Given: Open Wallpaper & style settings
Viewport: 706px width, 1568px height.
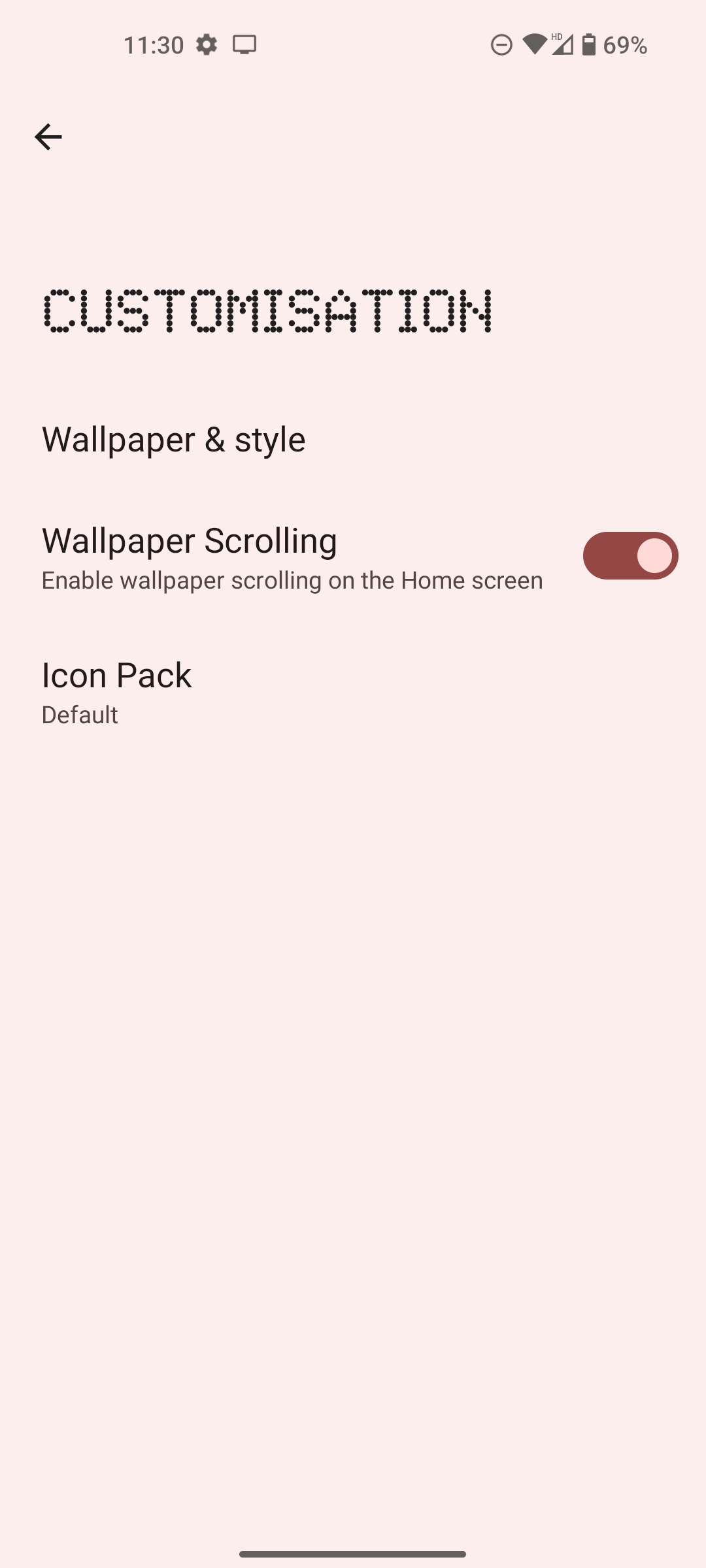Looking at the screenshot, I should tap(173, 439).
